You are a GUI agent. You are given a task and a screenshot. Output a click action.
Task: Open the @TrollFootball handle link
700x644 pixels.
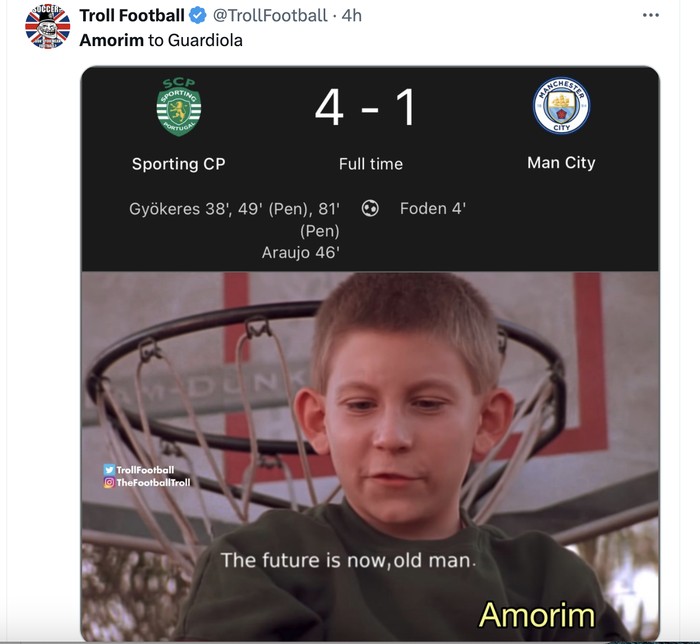pyautogui.click(x=270, y=15)
